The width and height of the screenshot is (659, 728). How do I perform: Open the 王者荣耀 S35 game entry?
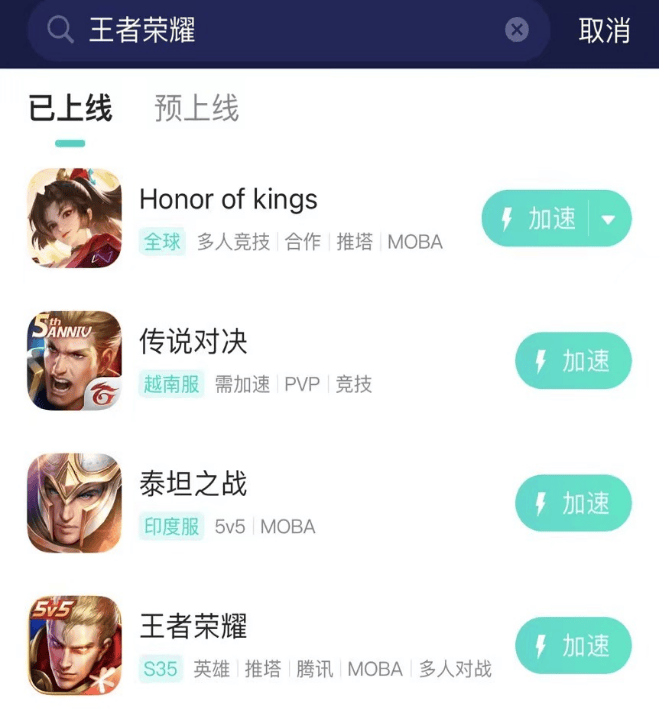coord(193,628)
